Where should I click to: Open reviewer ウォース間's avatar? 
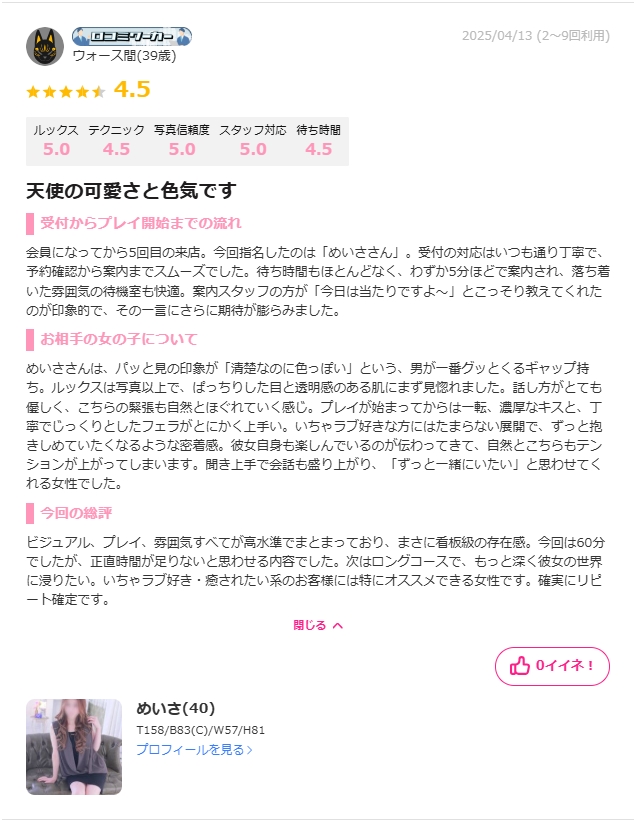(x=45, y=45)
